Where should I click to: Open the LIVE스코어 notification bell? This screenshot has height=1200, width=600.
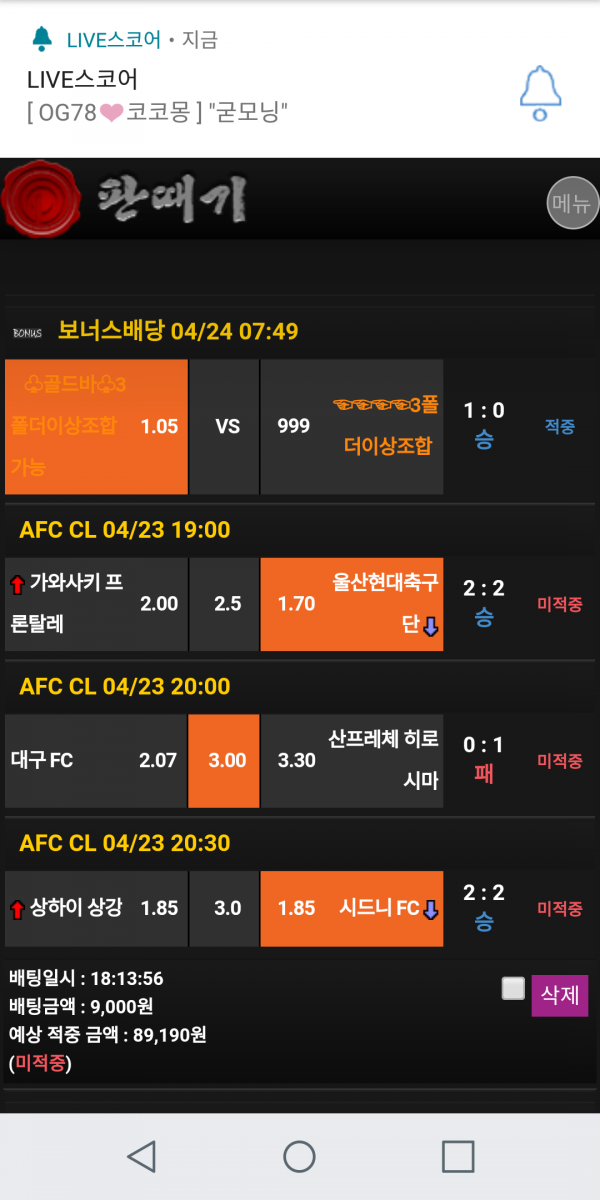click(540, 94)
